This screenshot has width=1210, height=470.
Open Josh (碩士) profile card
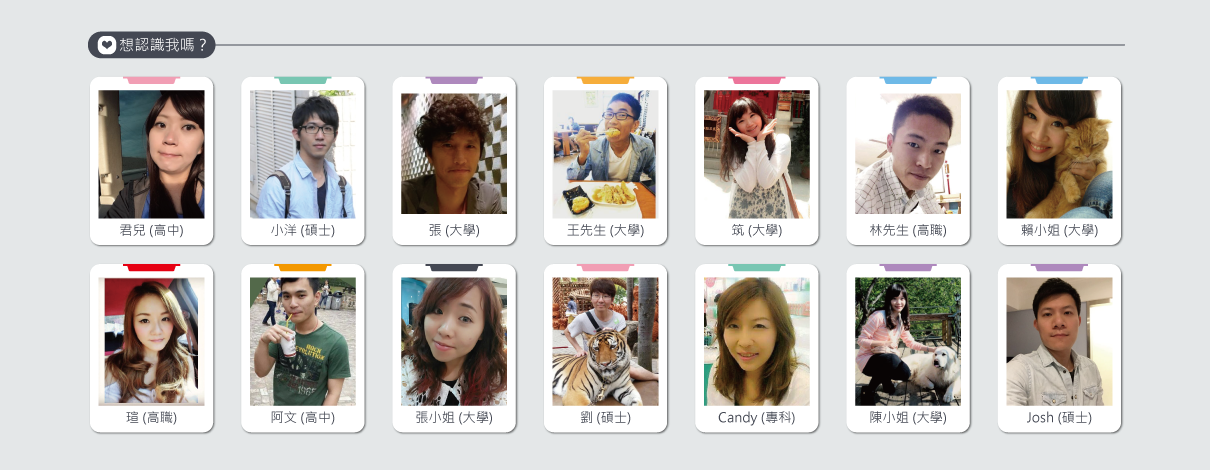pyautogui.click(x=1059, y=347)
